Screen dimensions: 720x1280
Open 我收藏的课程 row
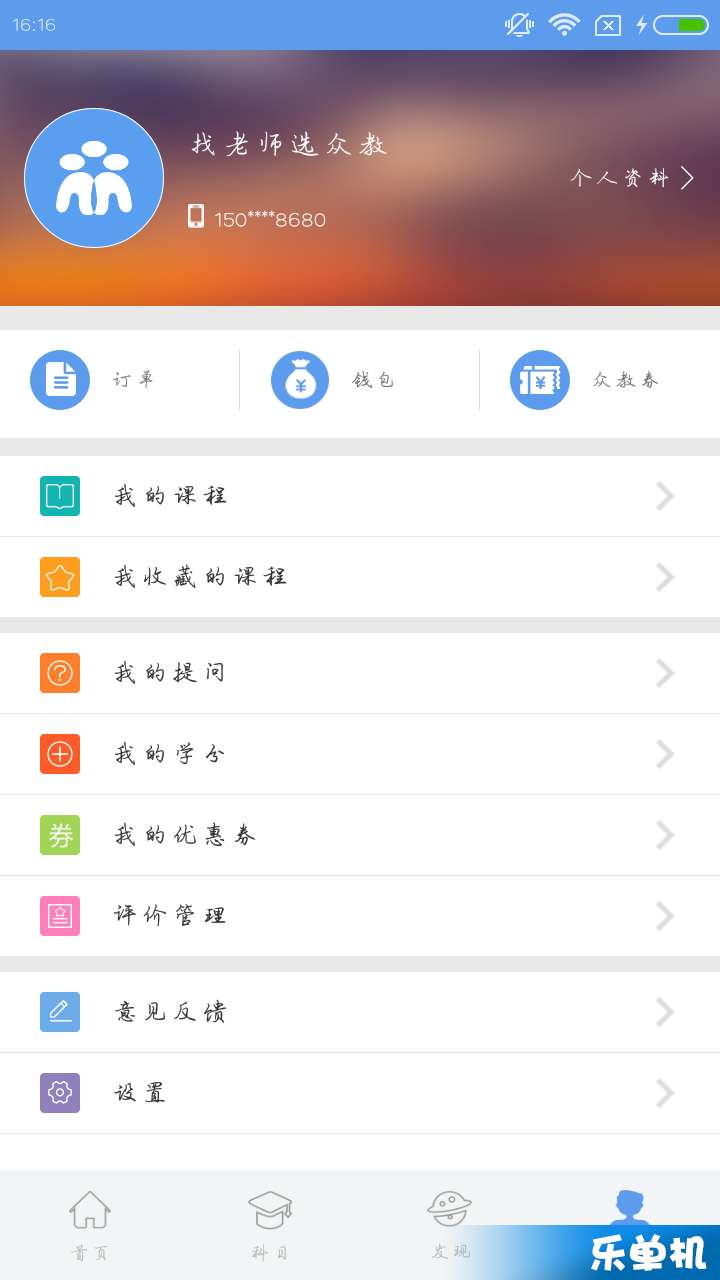[360, 577]
